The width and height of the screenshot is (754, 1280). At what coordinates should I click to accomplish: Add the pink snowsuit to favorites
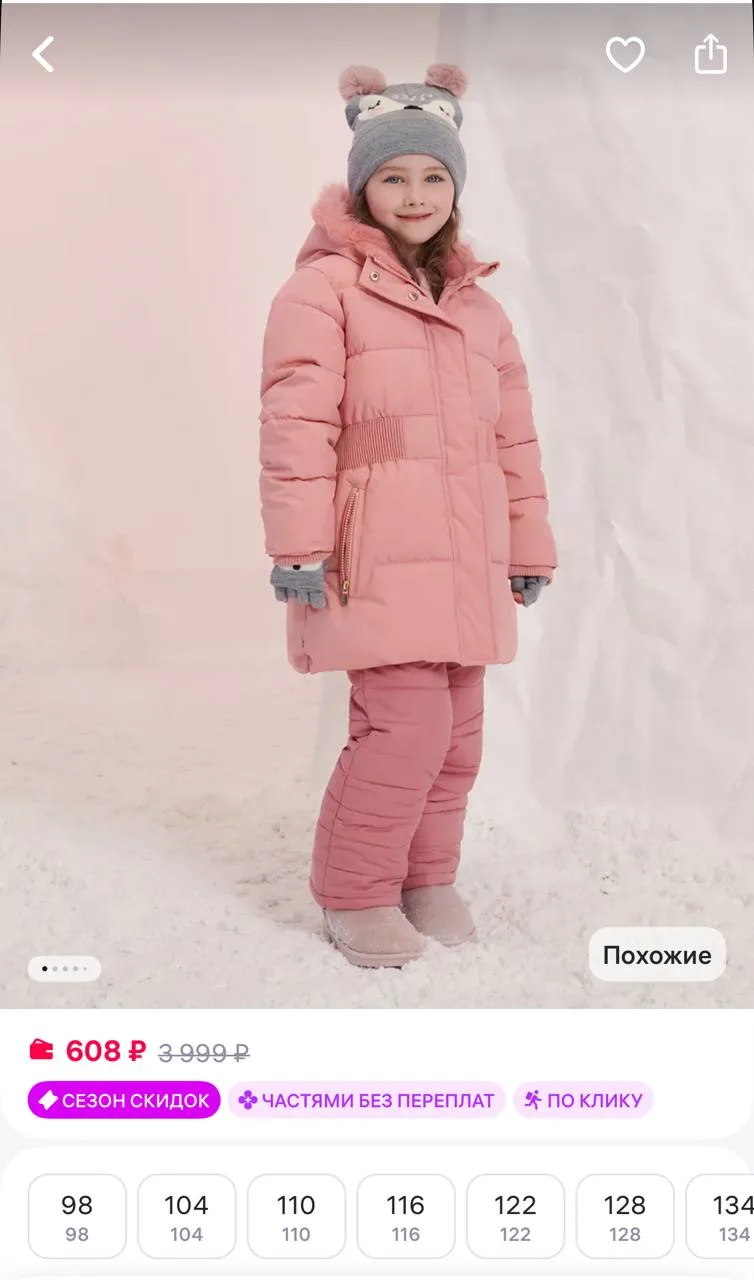[625, 54]
